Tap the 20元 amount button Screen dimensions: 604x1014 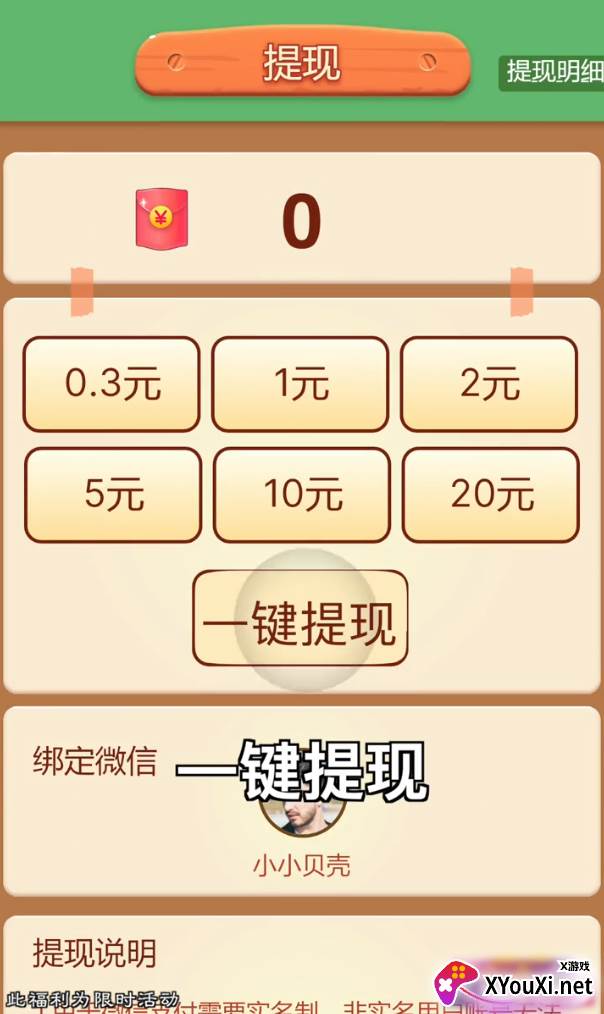491,495
